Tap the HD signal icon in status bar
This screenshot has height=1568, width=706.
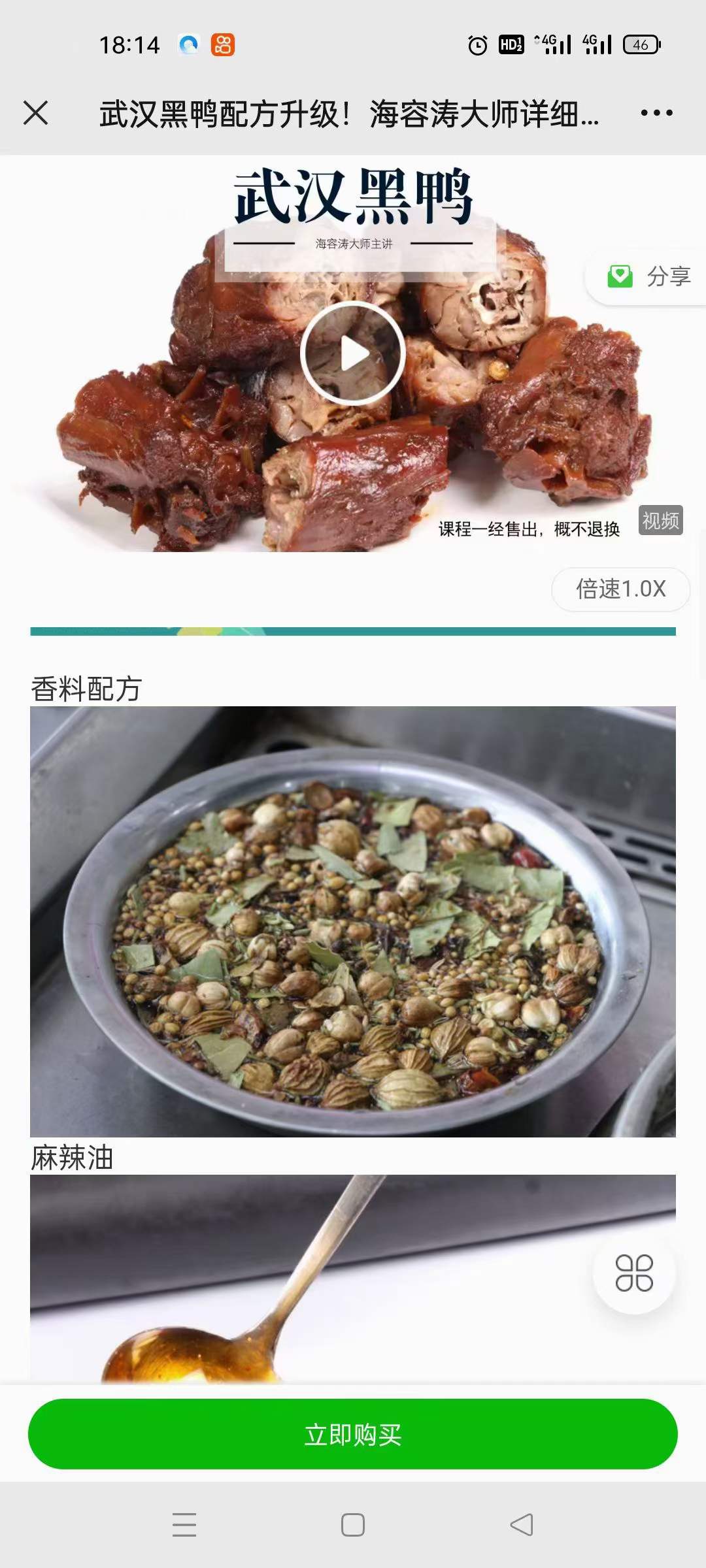[511, 44]
